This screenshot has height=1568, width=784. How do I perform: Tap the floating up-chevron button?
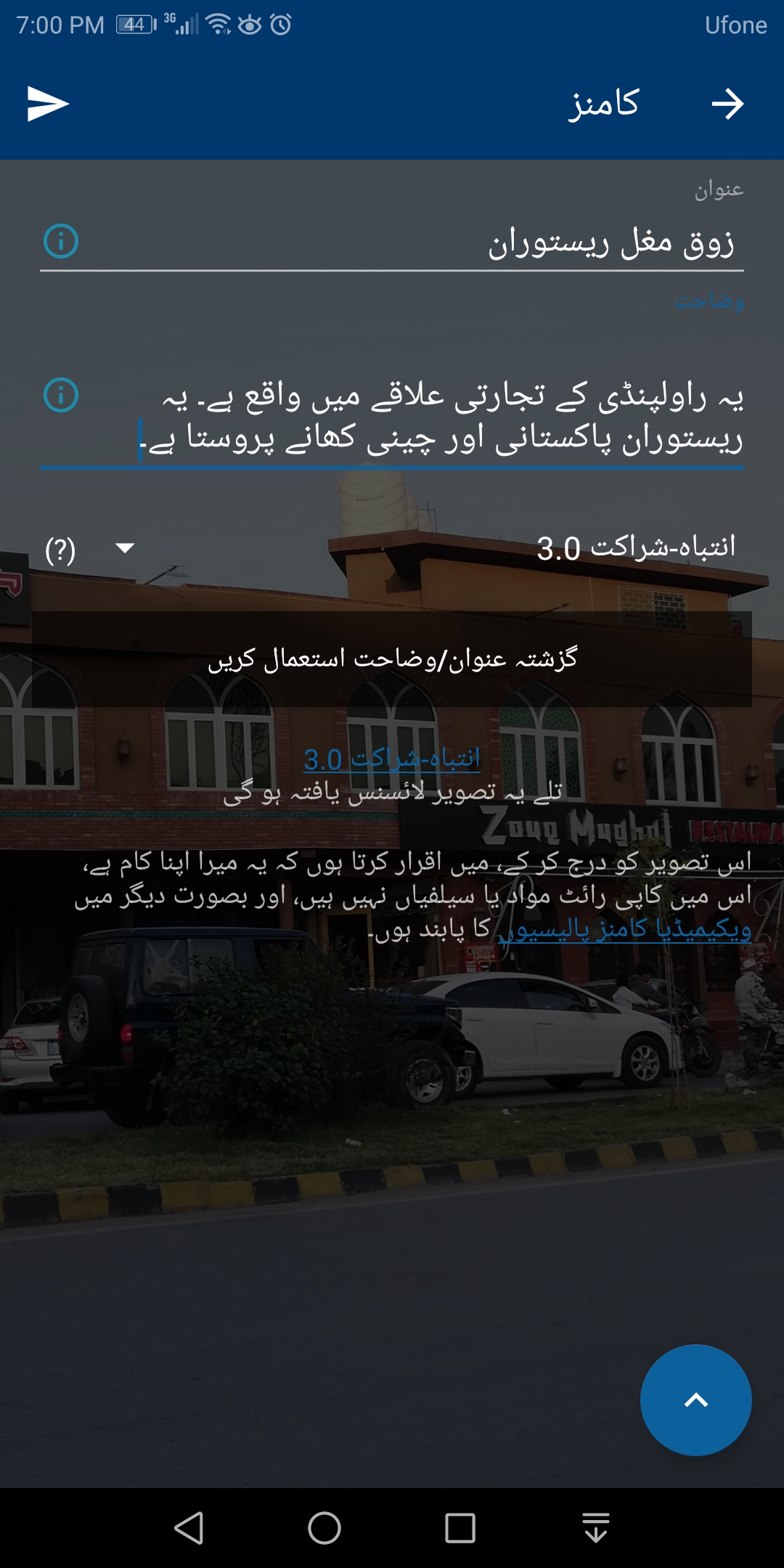click(x=695, y=1400)
